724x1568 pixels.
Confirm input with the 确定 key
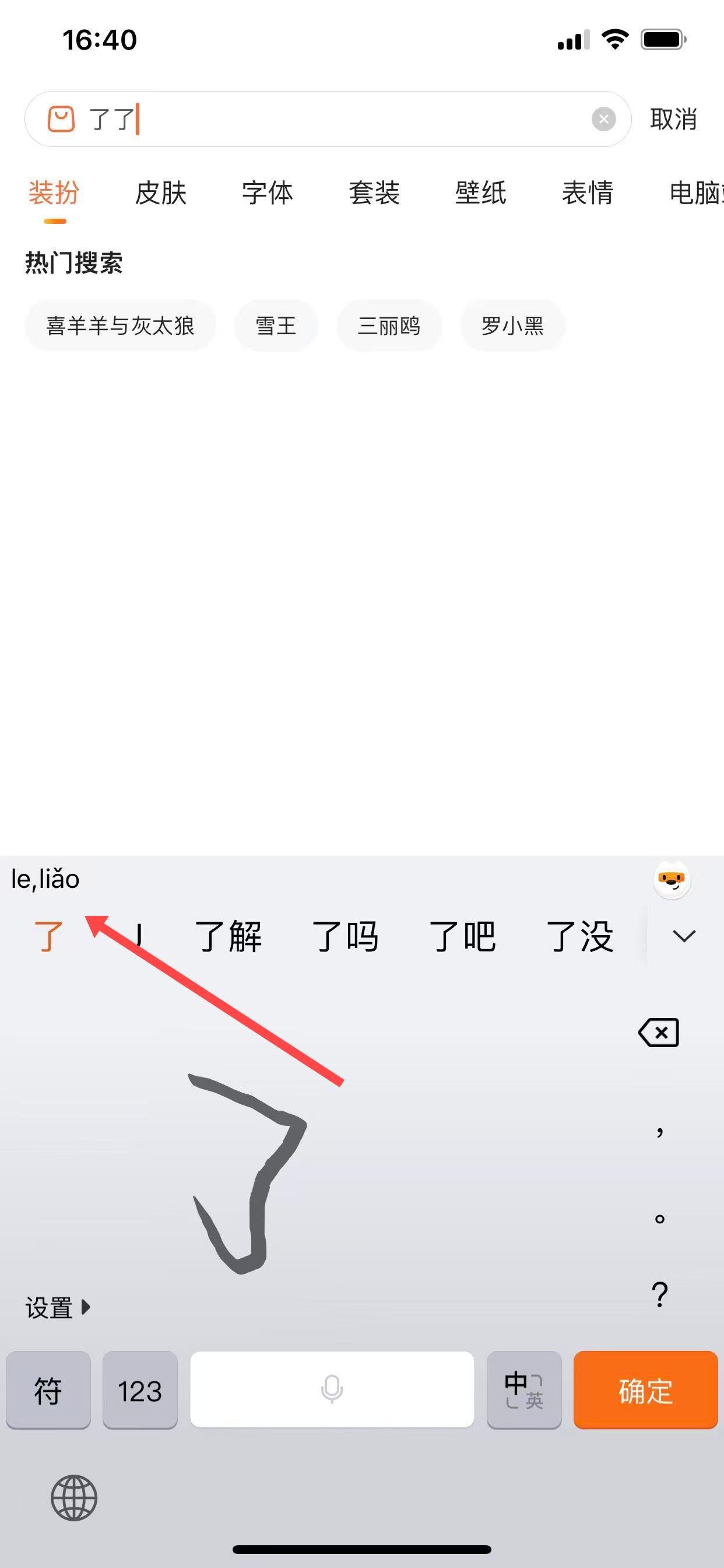(x=645, y=1390)
